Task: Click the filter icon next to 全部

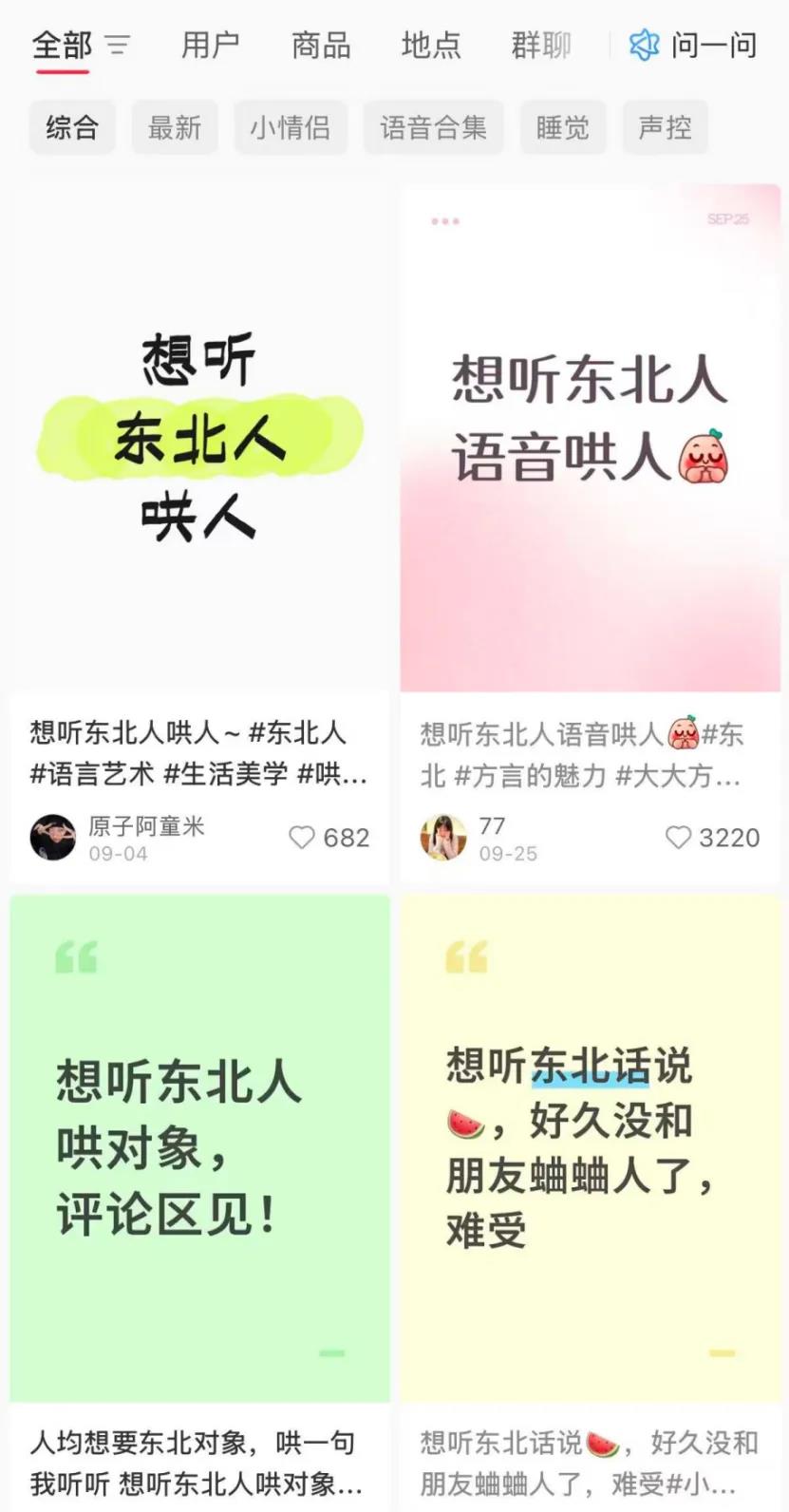Action: [x=118, y=44]
